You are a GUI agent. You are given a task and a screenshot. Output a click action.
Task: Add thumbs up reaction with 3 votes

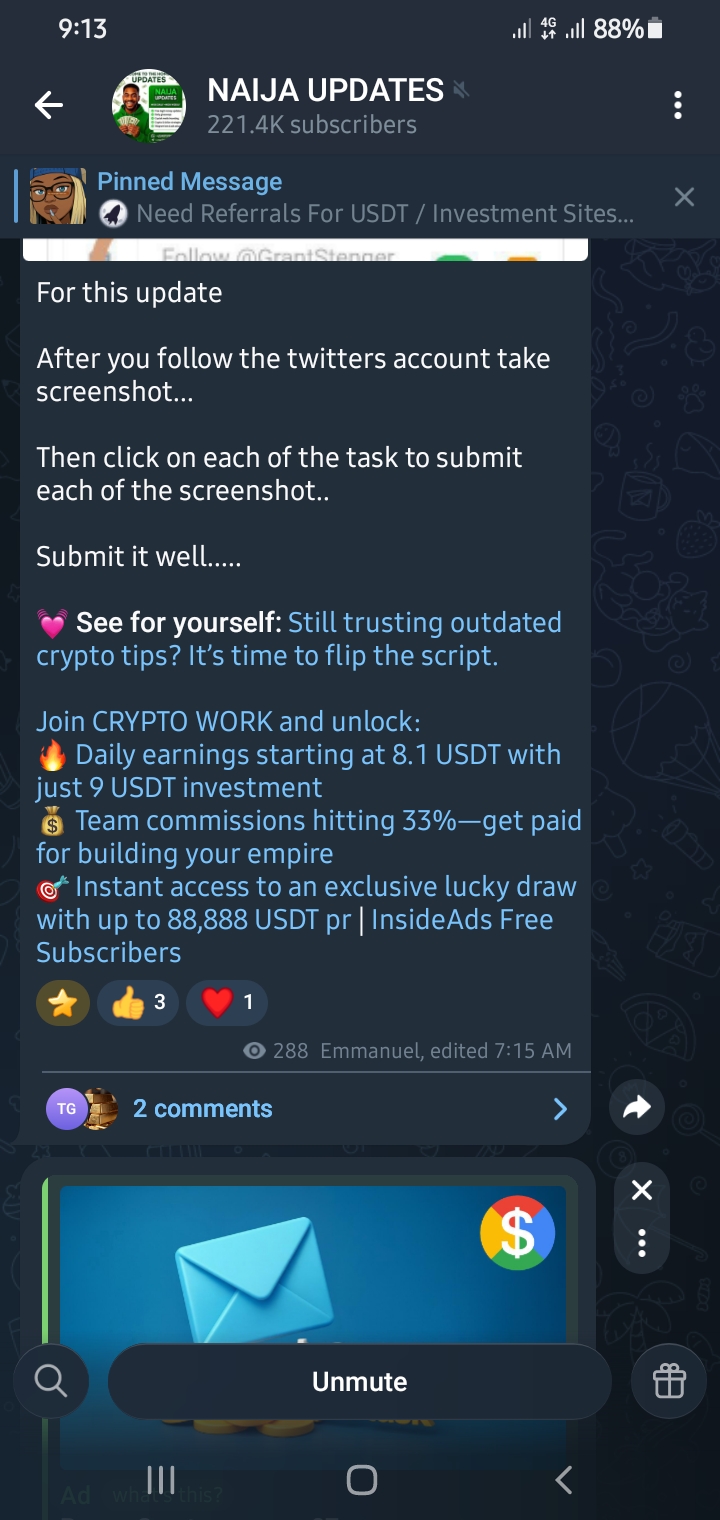(x=138, y=1003)
